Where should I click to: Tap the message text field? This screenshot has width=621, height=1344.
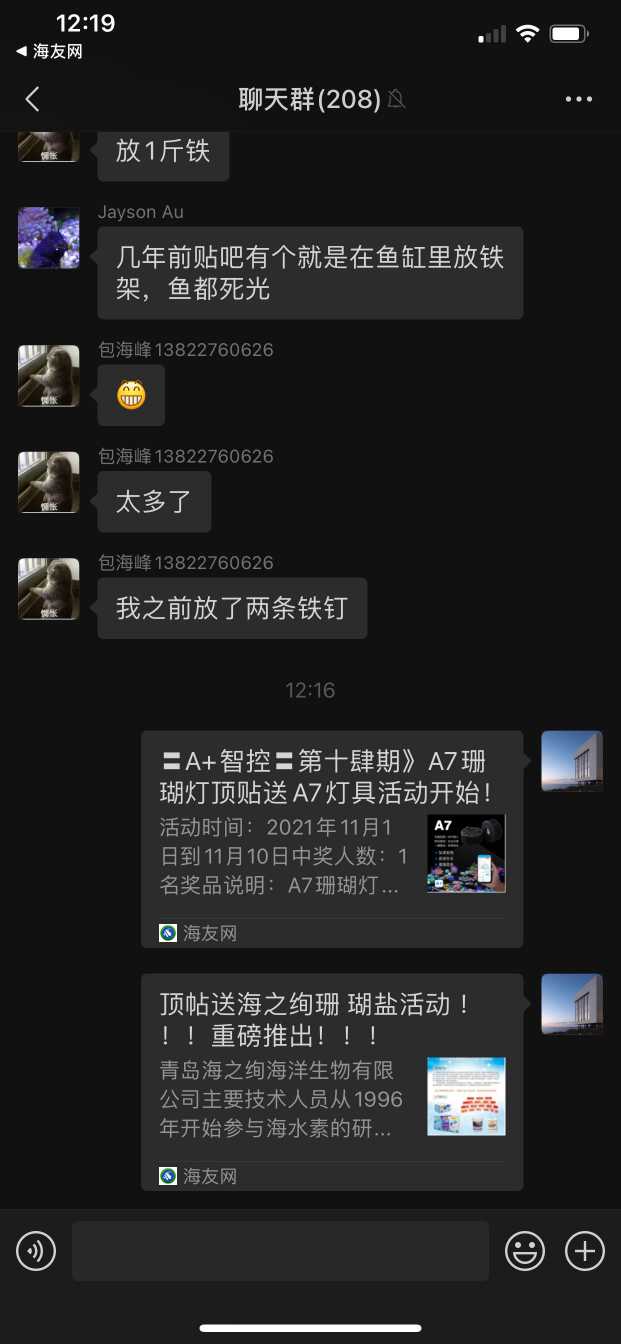(280, 1251)
